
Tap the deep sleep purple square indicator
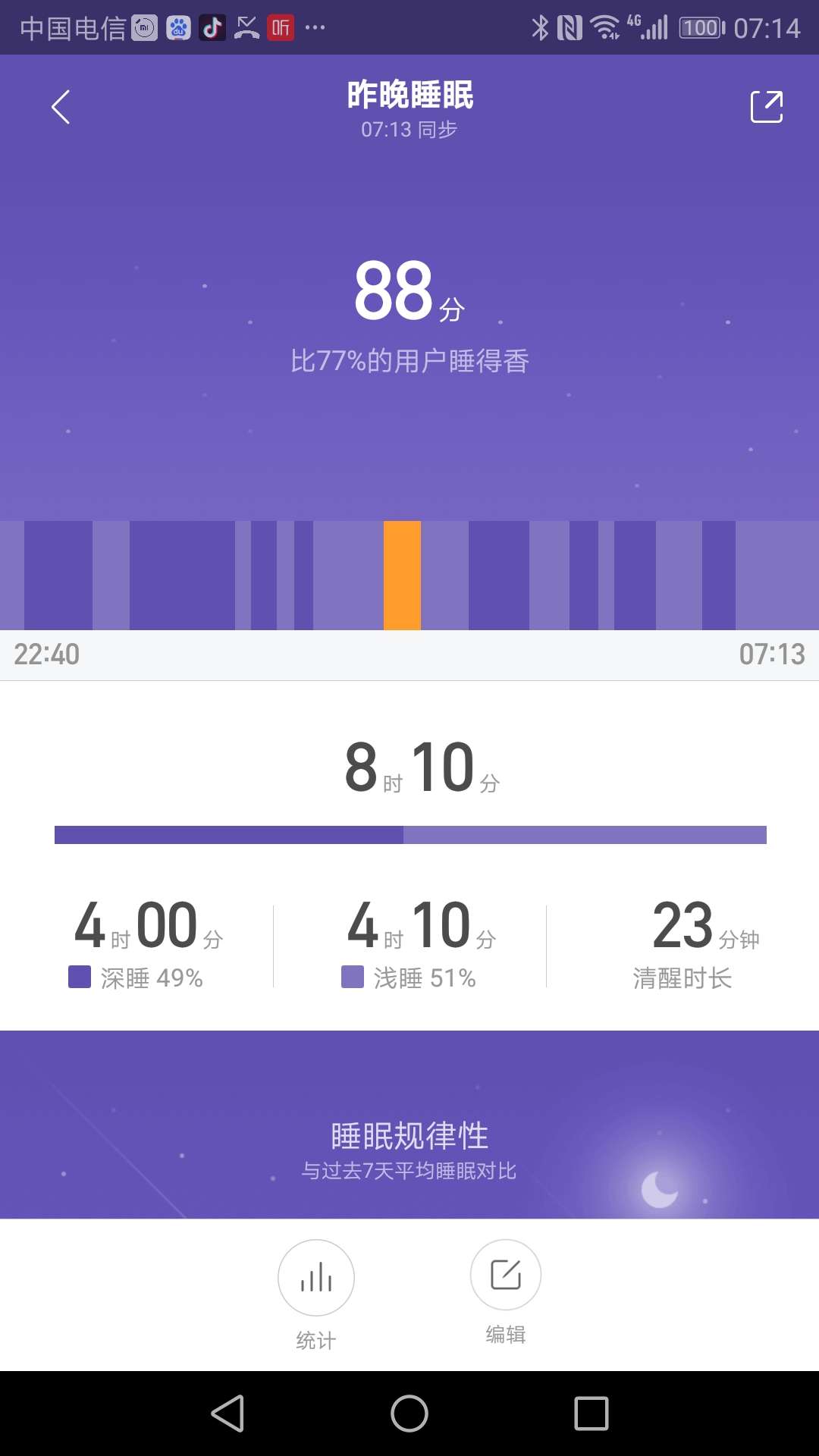coord(78,978)
